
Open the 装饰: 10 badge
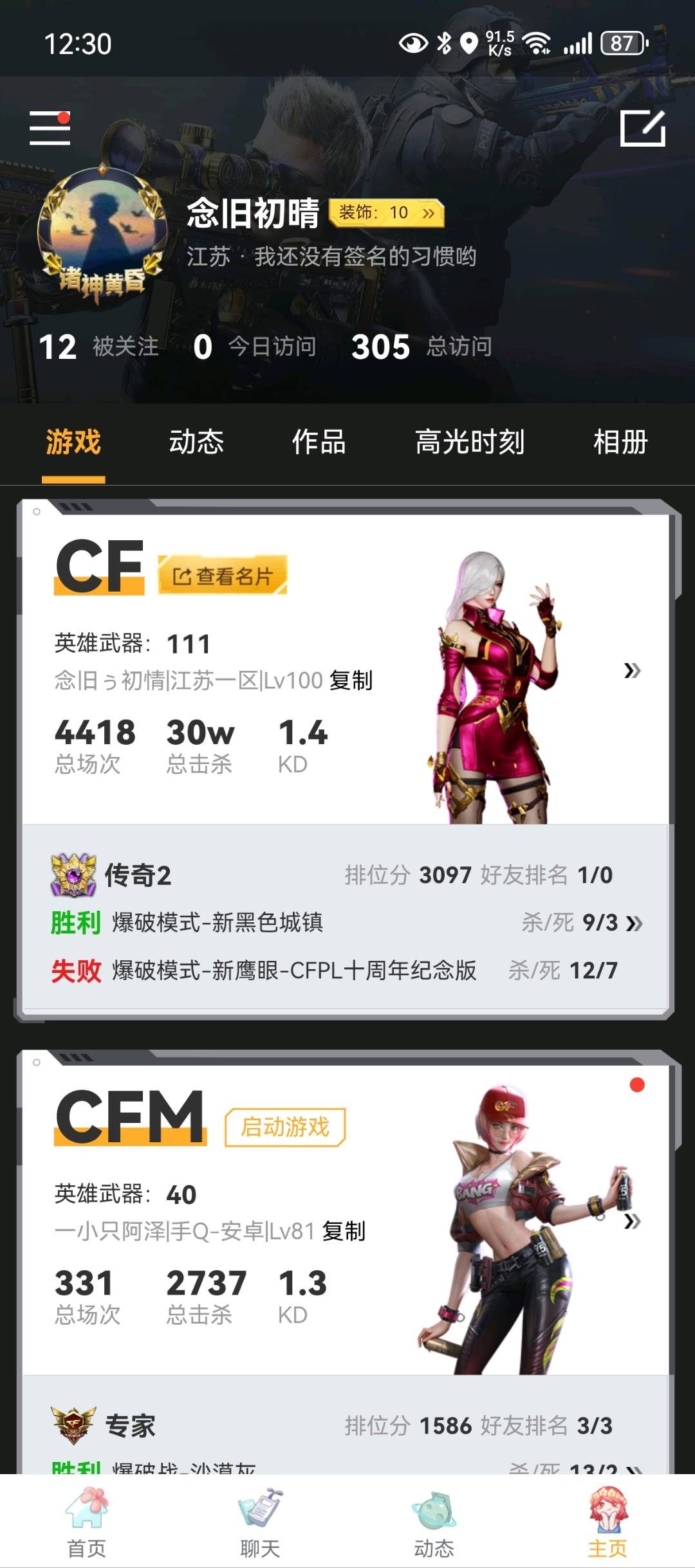click(386, 213)
